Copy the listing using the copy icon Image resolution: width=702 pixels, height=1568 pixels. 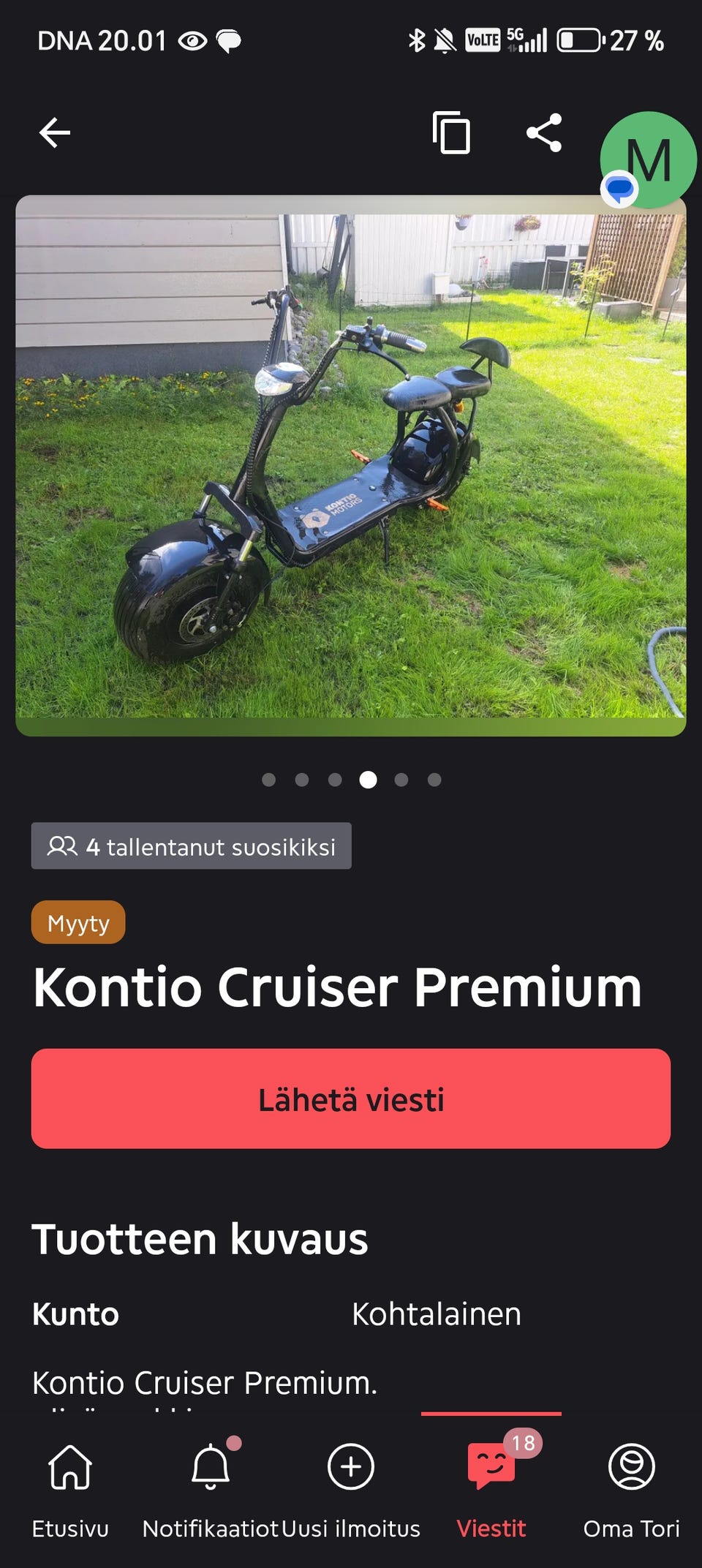tap(450, 132)
